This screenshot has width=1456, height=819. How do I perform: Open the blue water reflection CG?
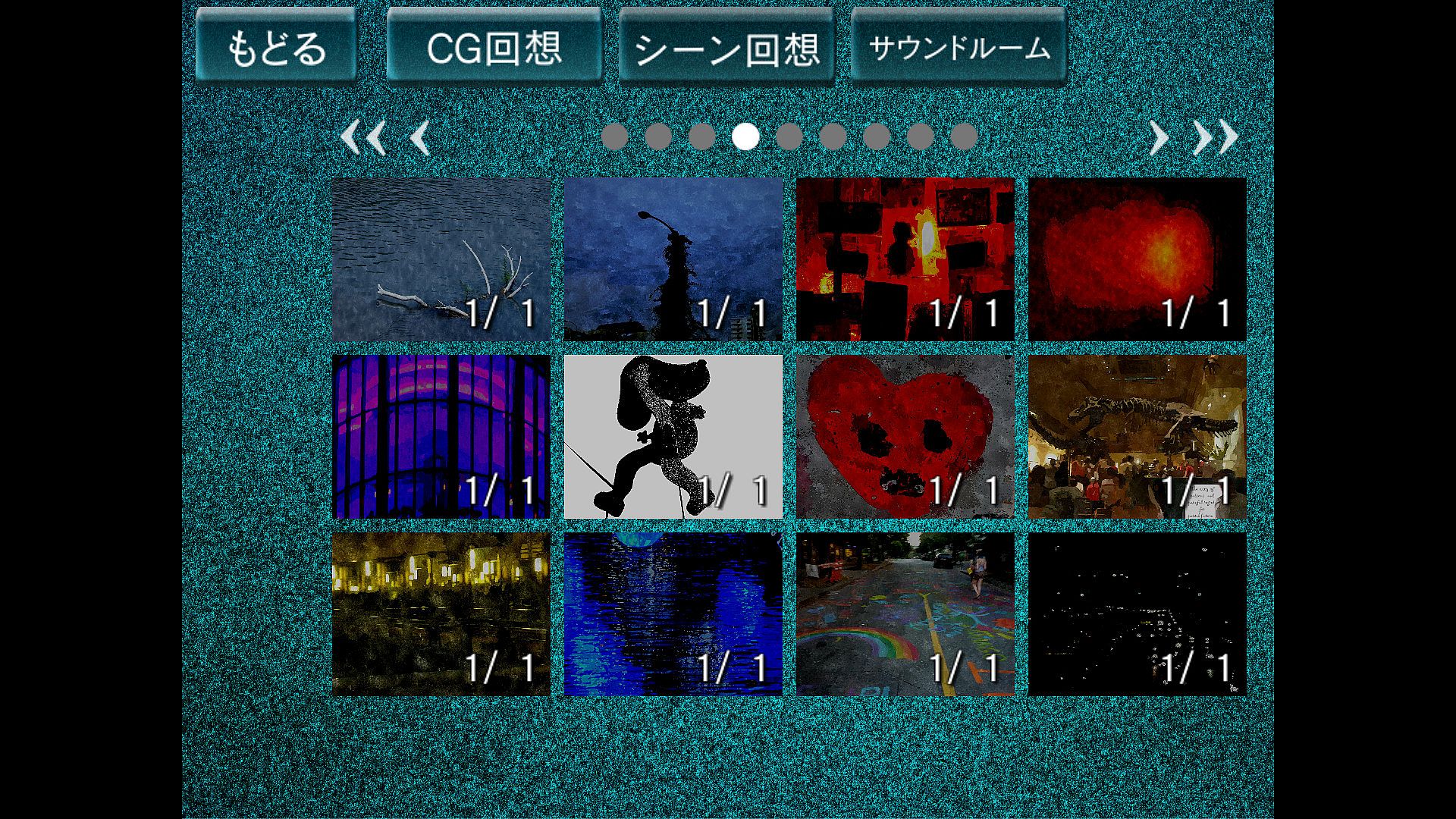coord(673,614)
